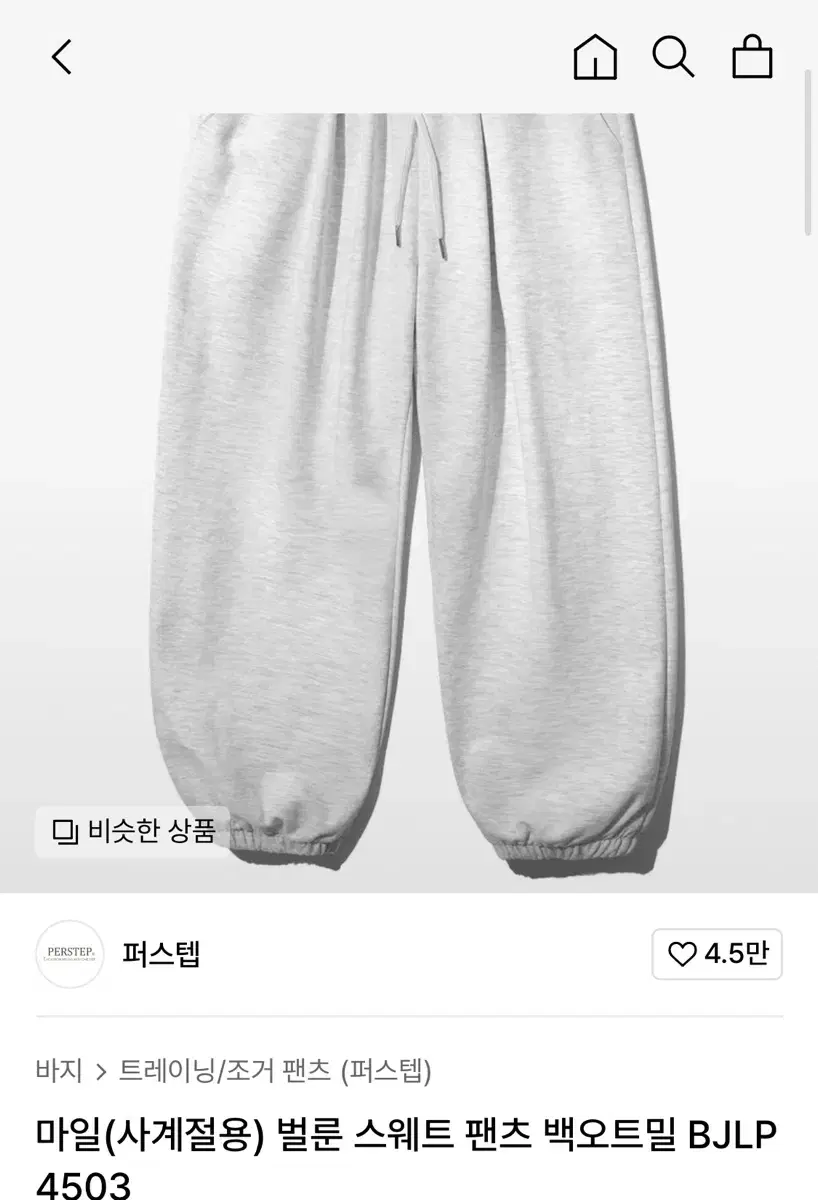Viewport: 818px width, 1200px height.
Task: Open the shopping bag
Action: (752, 57)
